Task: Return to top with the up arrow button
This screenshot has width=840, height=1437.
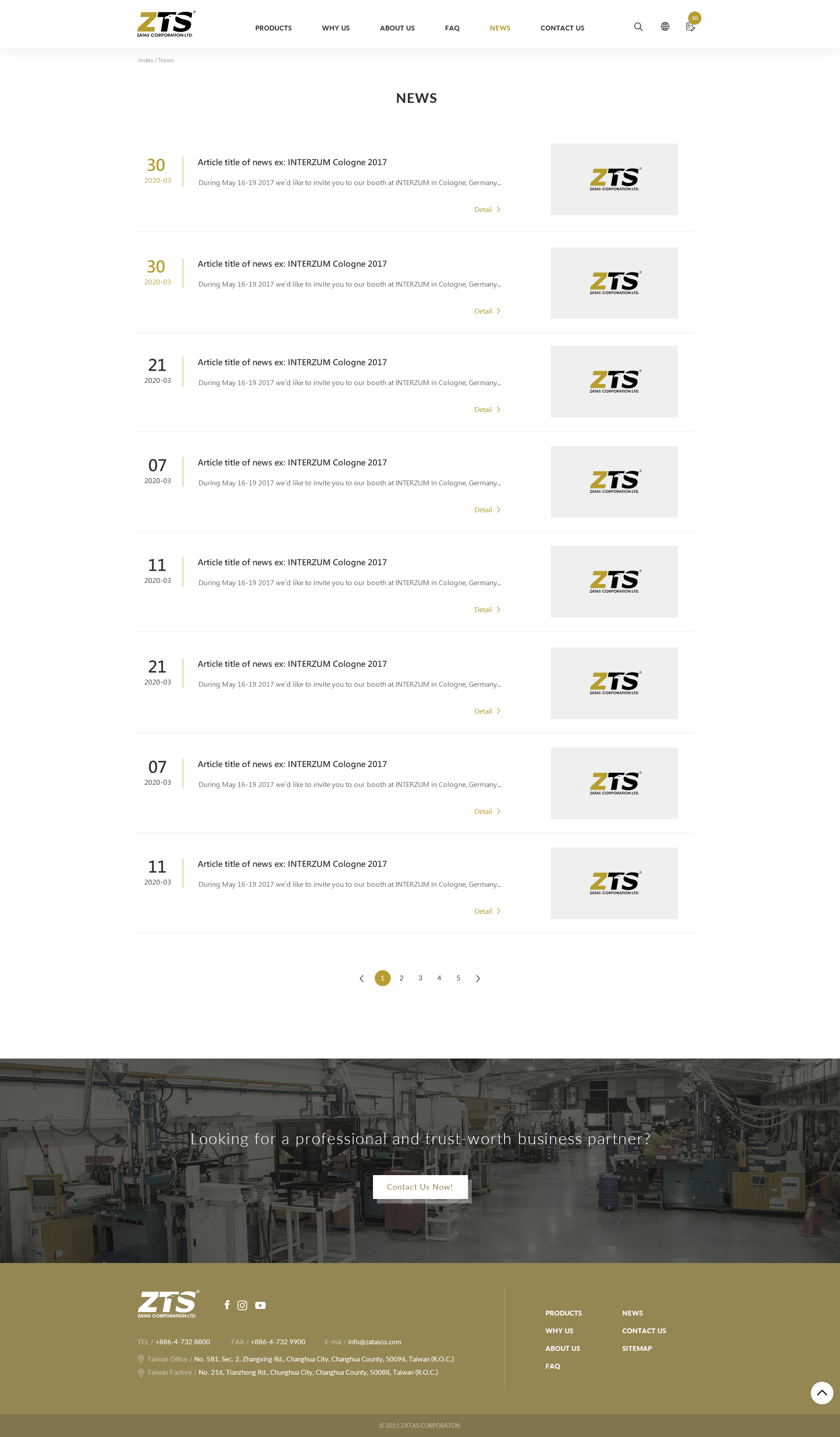Action: coord(822,1392)
